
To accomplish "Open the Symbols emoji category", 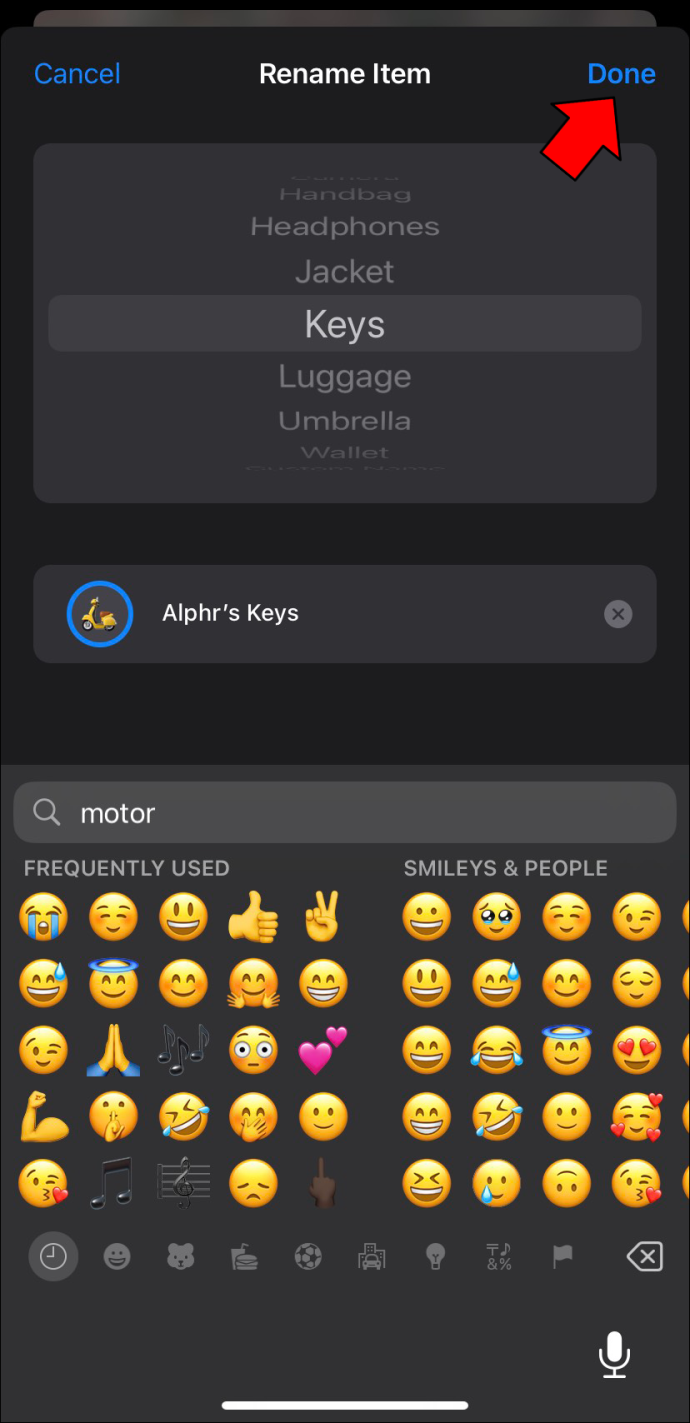I will 498,1257.
